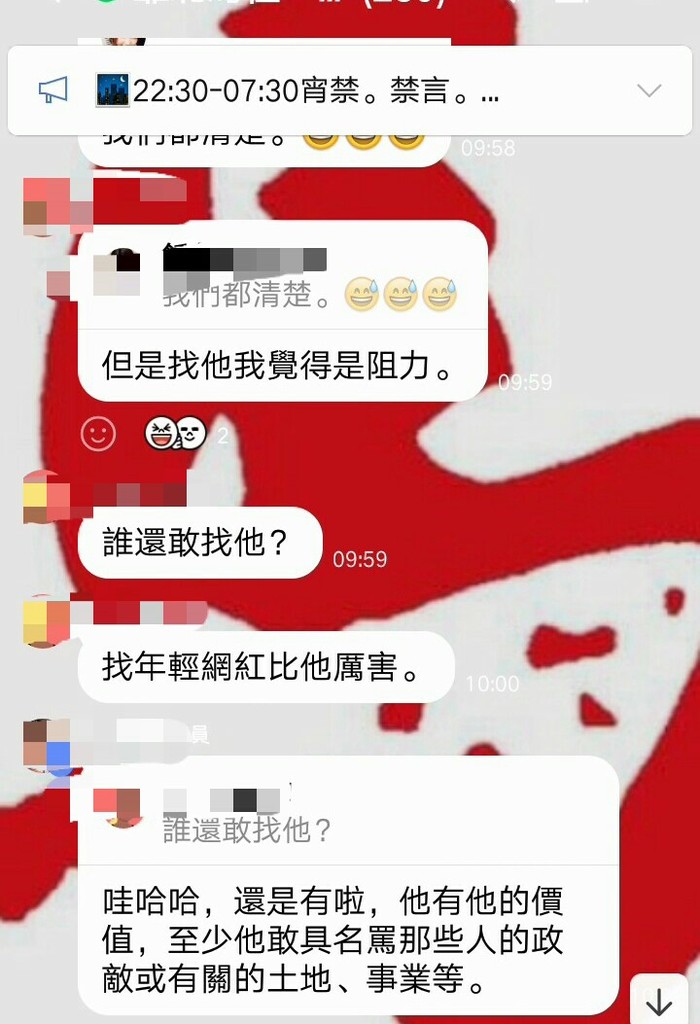Jump to latest messages with down arrow
This screenshot has width=700, height=1024.
(658, 1000)
